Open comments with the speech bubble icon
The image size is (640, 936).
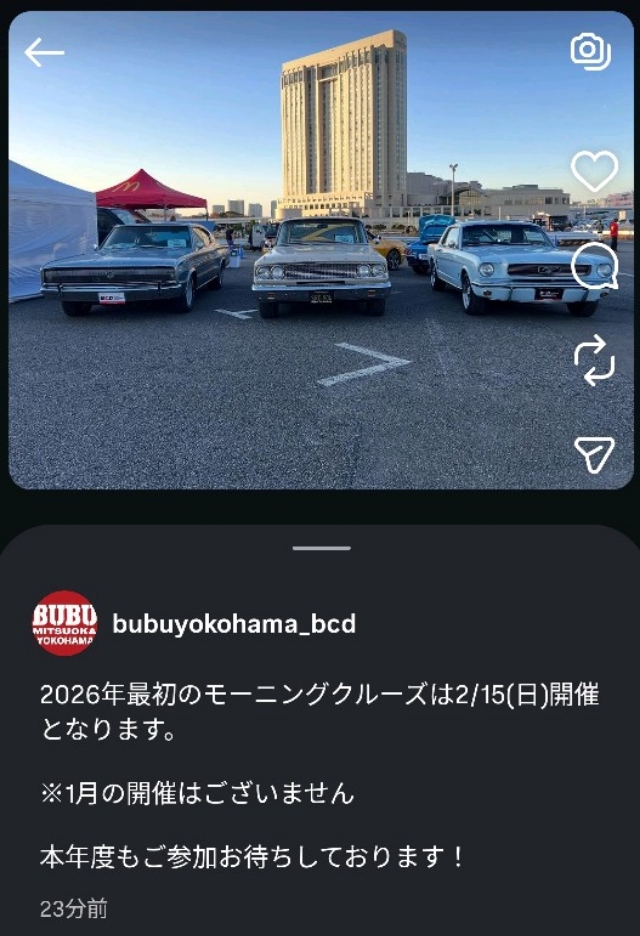tap(594, 267)
